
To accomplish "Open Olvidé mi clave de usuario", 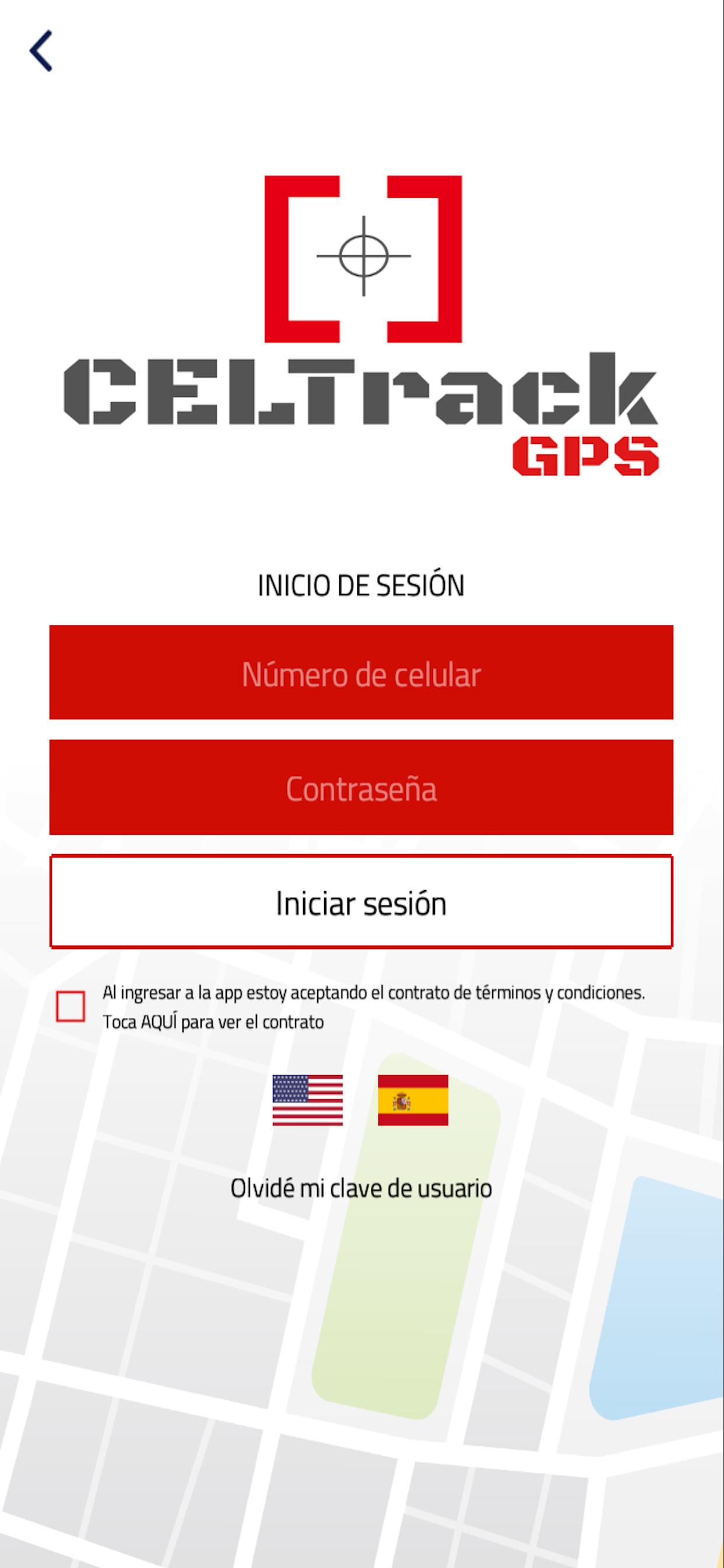I will point(361,1188).
